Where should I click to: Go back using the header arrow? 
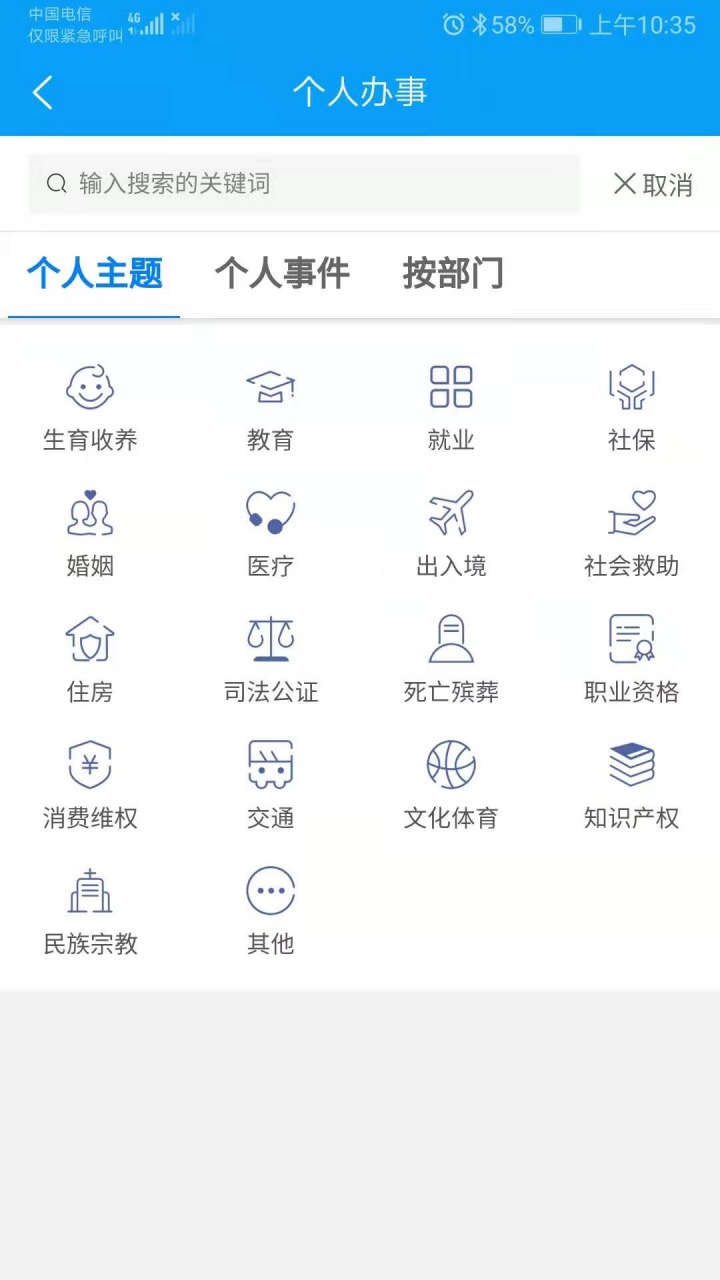[x=42, y=93]
